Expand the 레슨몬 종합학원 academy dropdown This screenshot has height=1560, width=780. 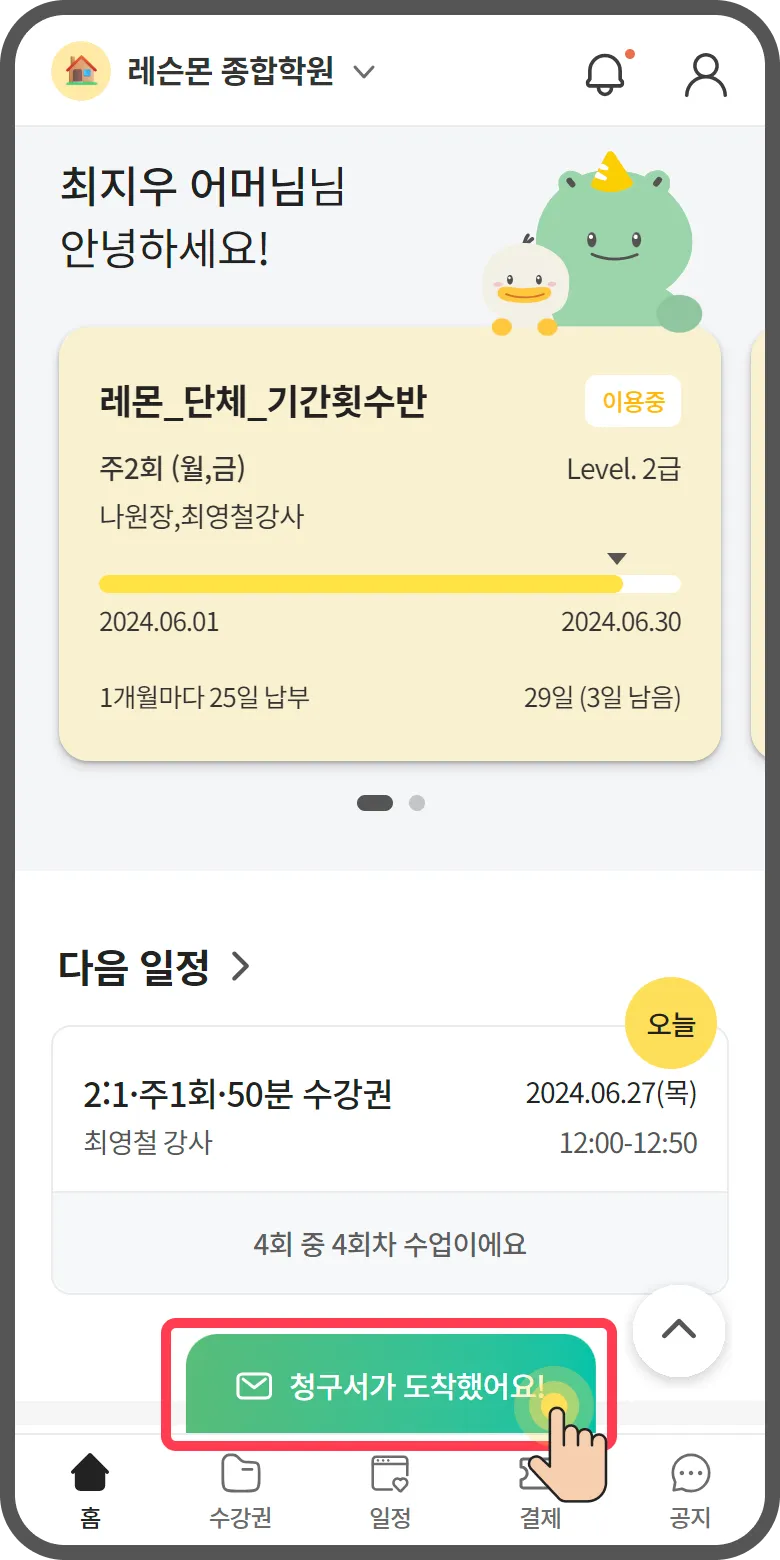[364, 72]
